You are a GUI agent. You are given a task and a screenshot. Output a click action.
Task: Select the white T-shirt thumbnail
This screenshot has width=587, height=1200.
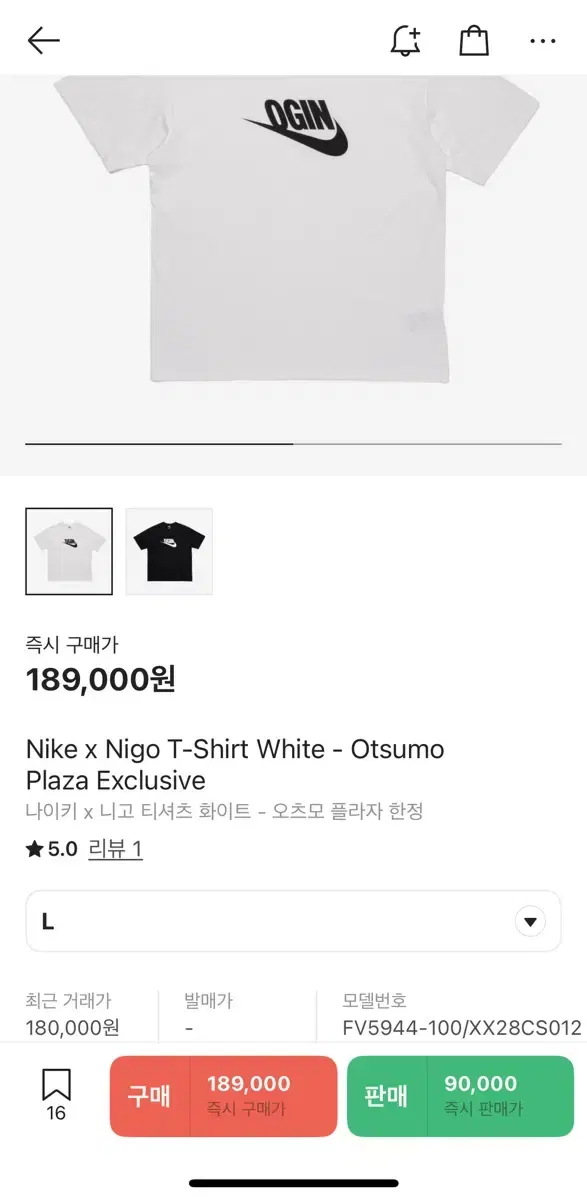click(69, 552)
